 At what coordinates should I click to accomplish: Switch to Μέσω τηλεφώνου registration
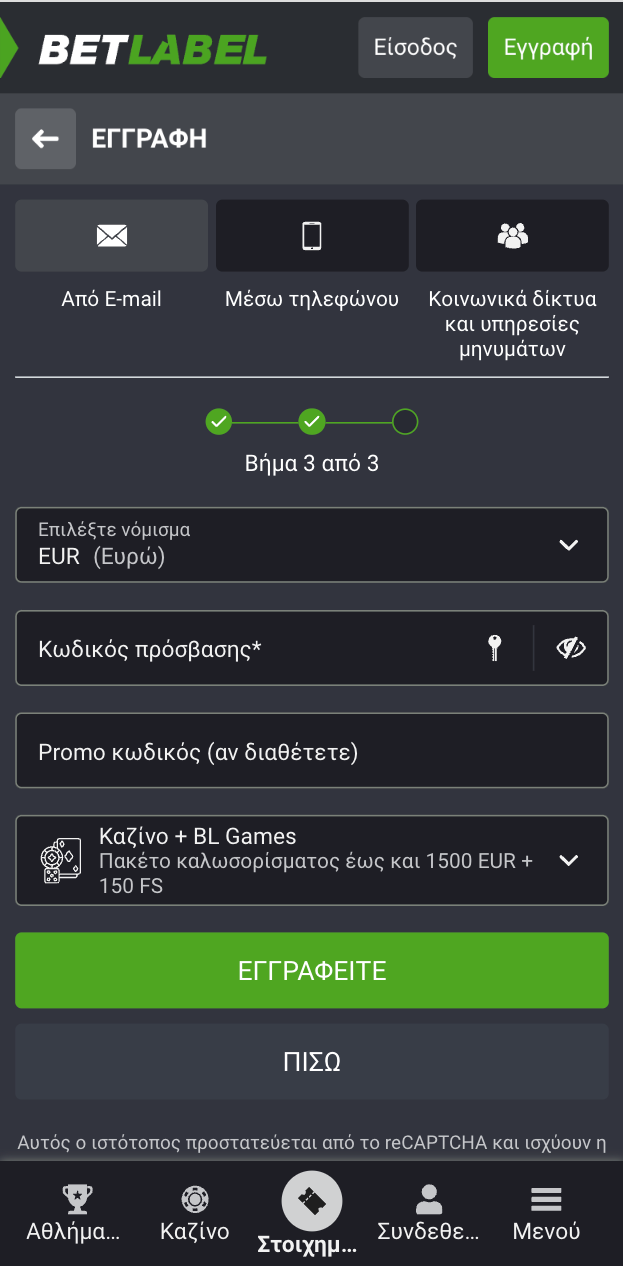[312, 236]
